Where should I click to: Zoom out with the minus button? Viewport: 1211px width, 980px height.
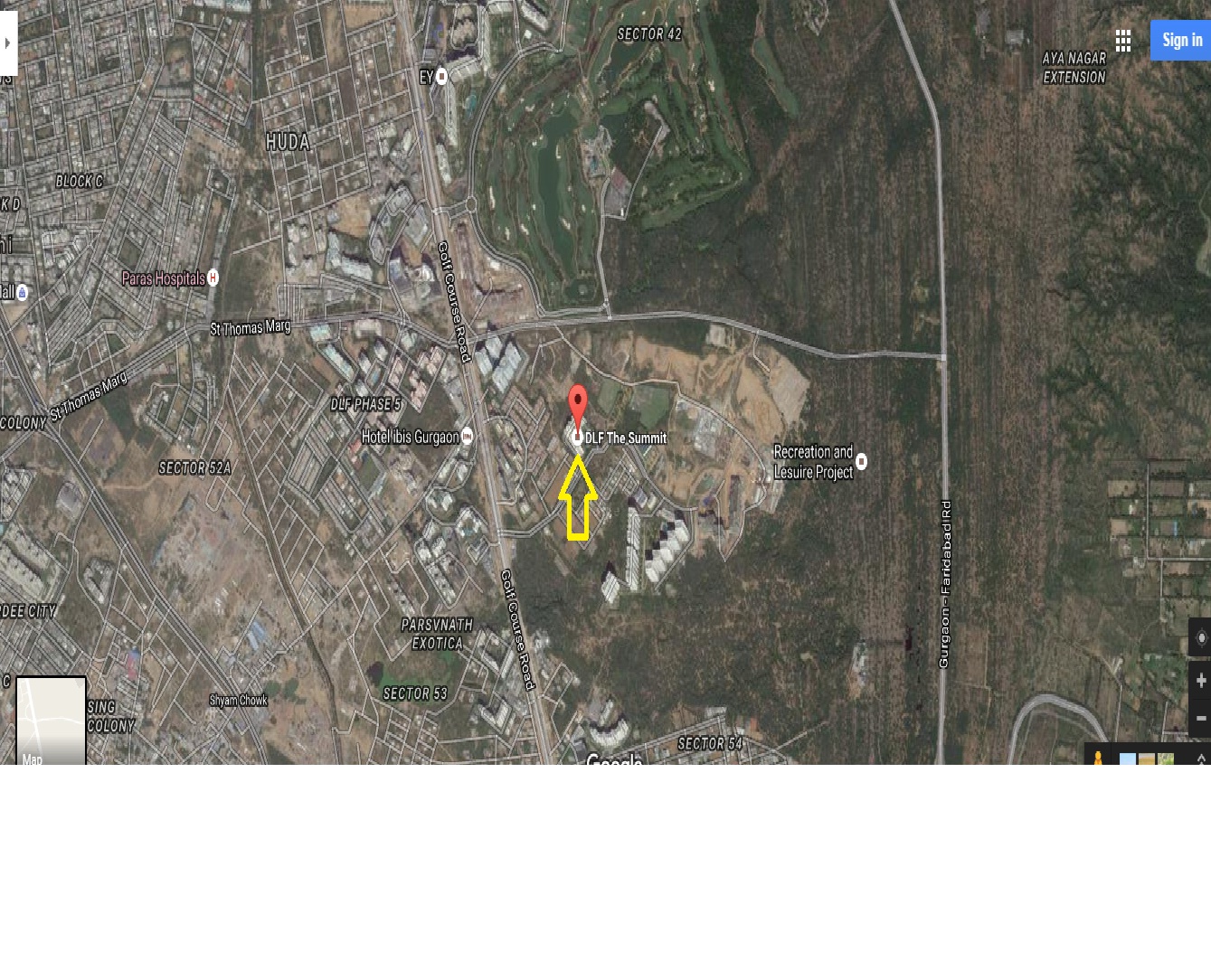click(1200, 718)
